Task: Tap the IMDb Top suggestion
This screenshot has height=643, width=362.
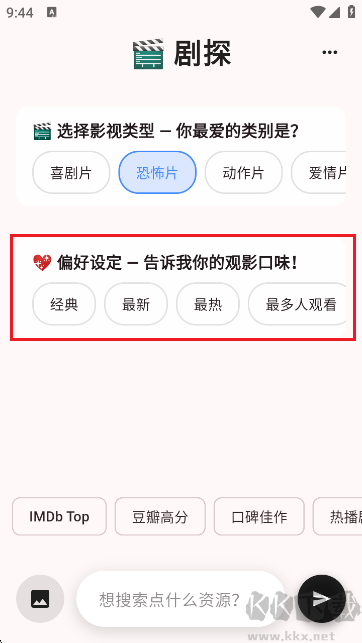Action: point(59,516)
